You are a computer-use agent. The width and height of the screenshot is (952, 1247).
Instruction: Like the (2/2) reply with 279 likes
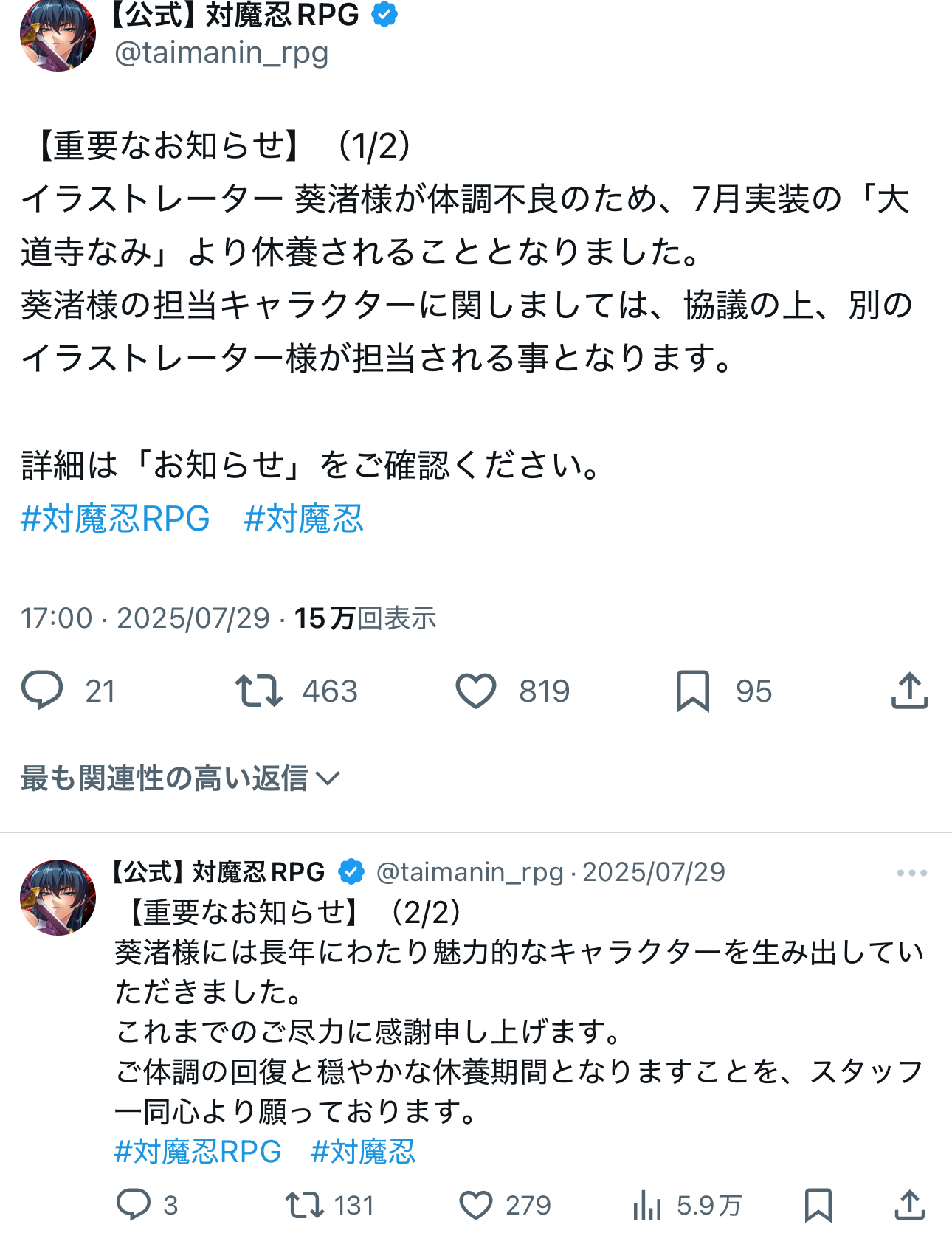click(x=476, y=1205)
